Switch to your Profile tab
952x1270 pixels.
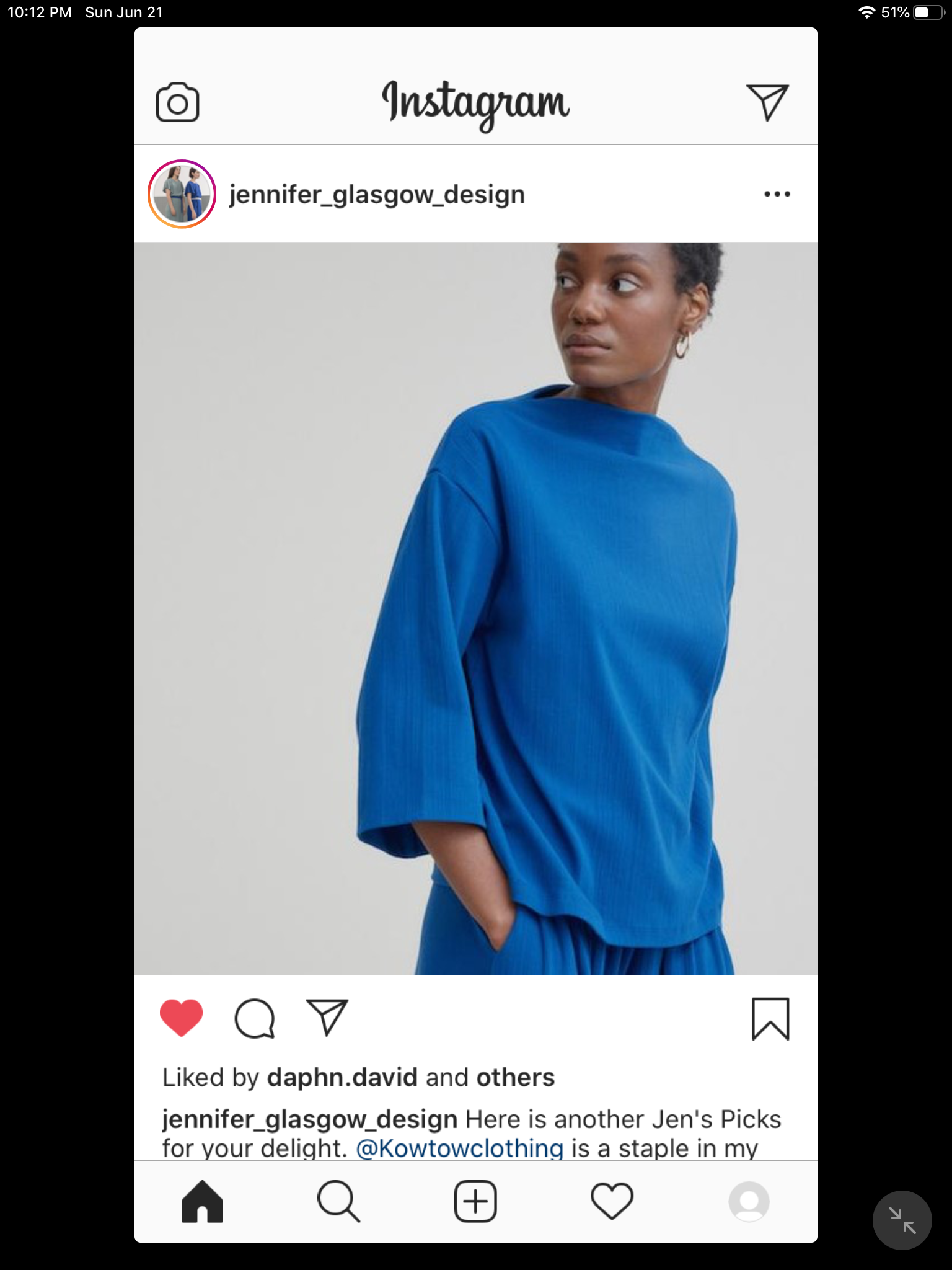click(x=749, y=1201)
